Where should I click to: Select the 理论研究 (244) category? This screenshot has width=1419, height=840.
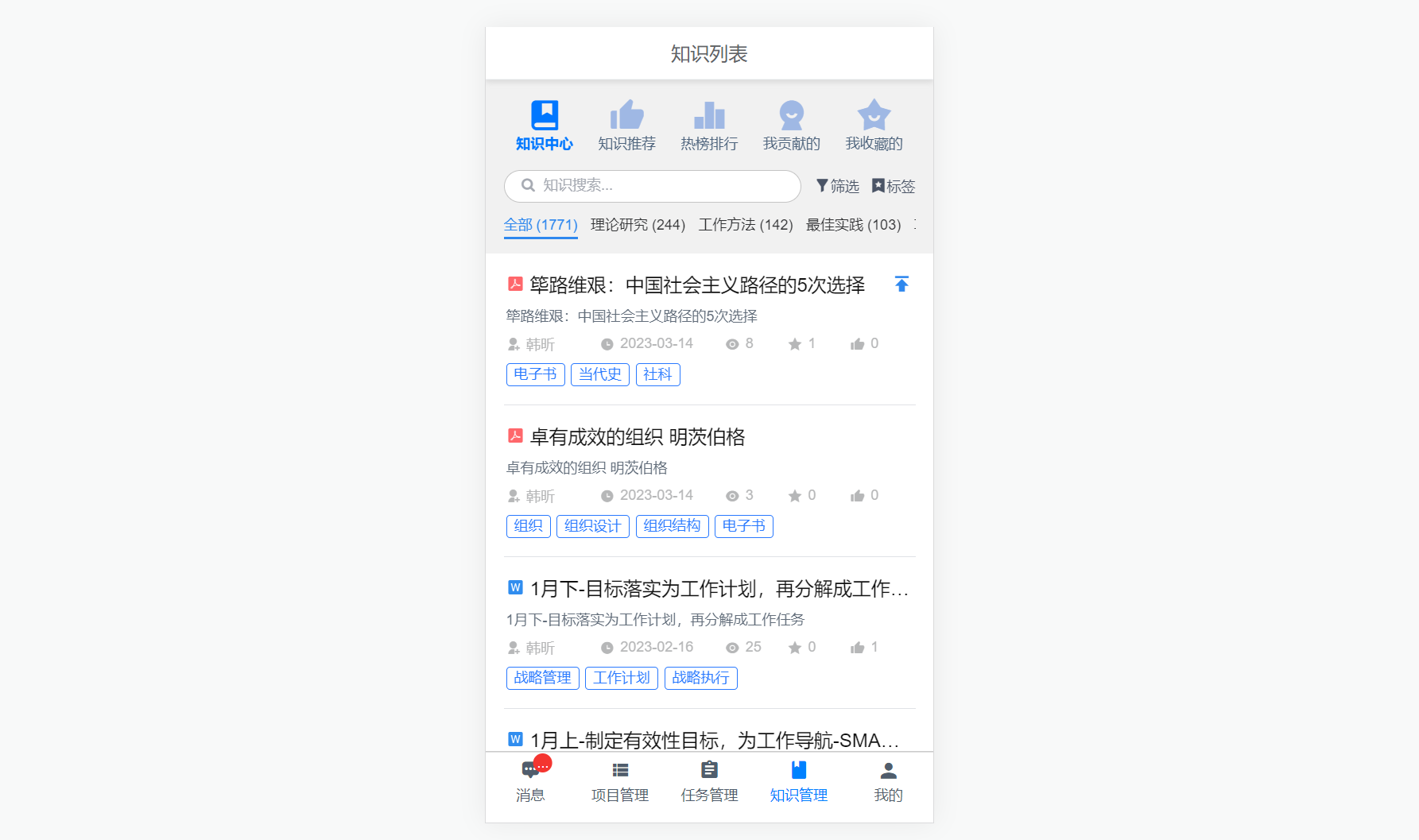pyautogui.click(x=638, y=225)
